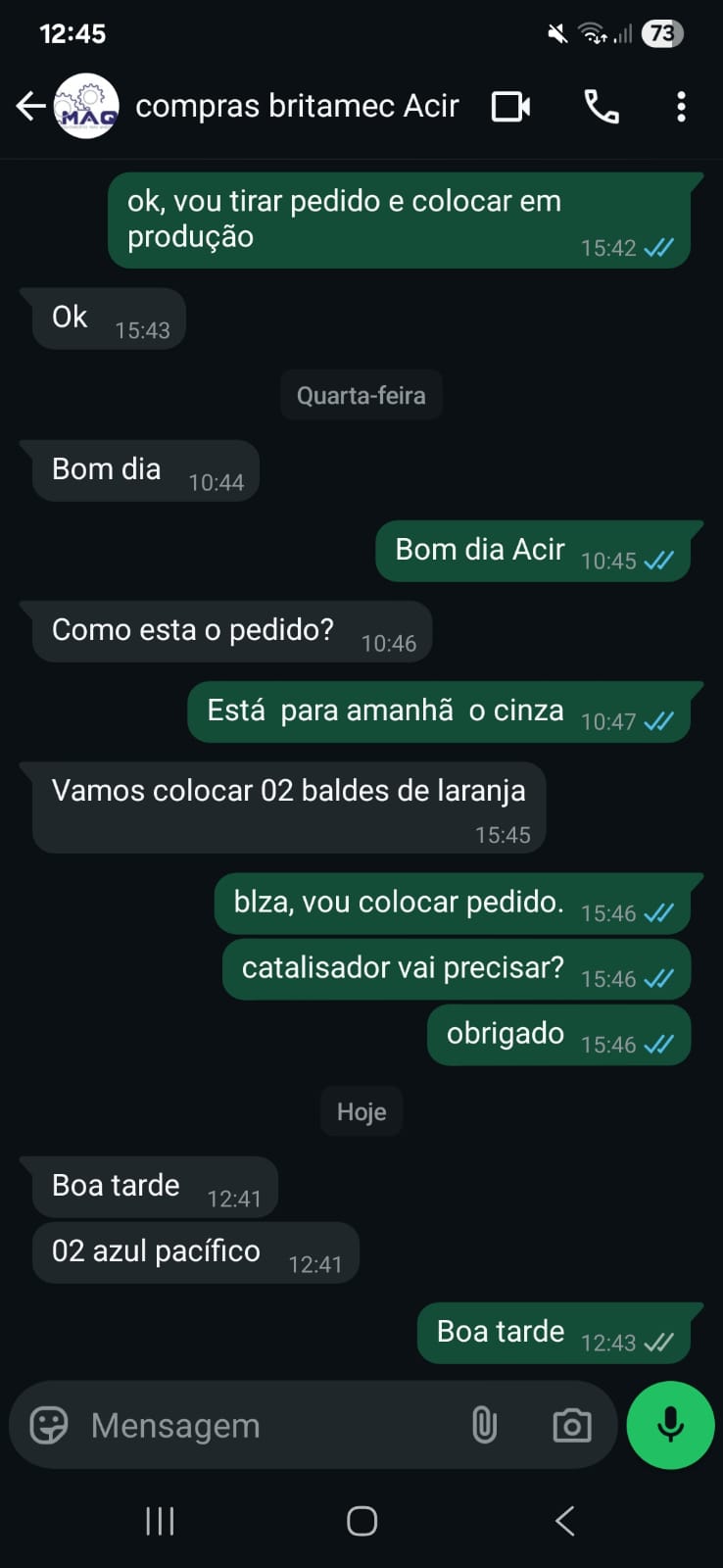Image resolution: width=723 pixels, height=1568 pixels.
Task: Tap the system home button
Action: click(x=361, y=1521)
